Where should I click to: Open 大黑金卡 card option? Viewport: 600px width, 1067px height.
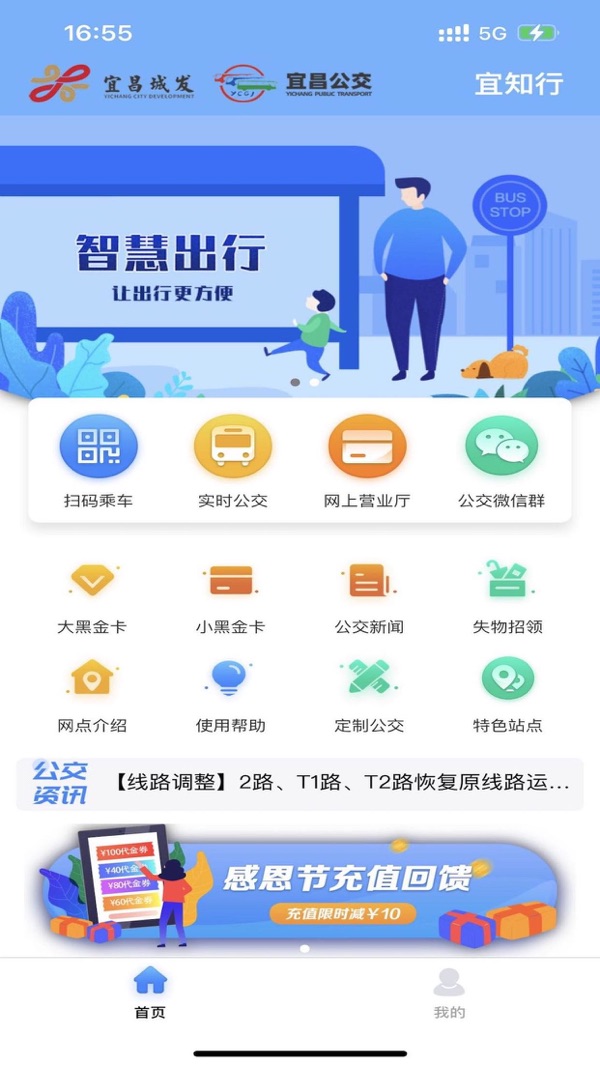92,597
